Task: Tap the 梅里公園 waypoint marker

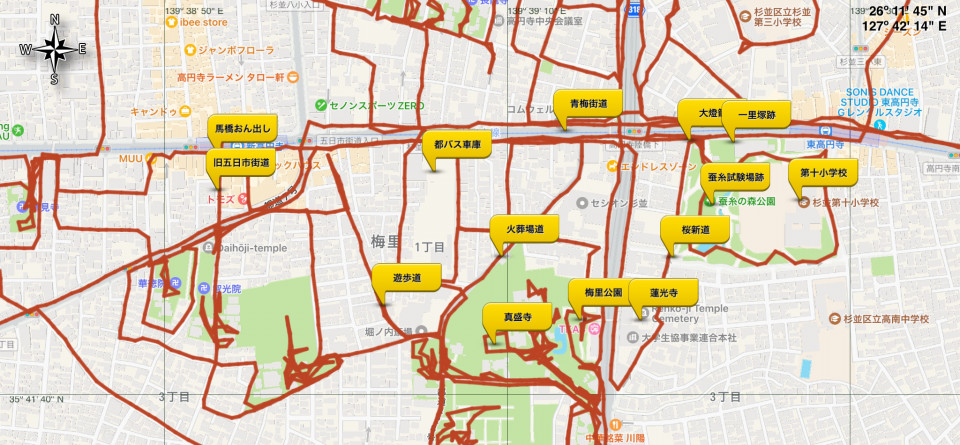Action: (x=596, y=293)
